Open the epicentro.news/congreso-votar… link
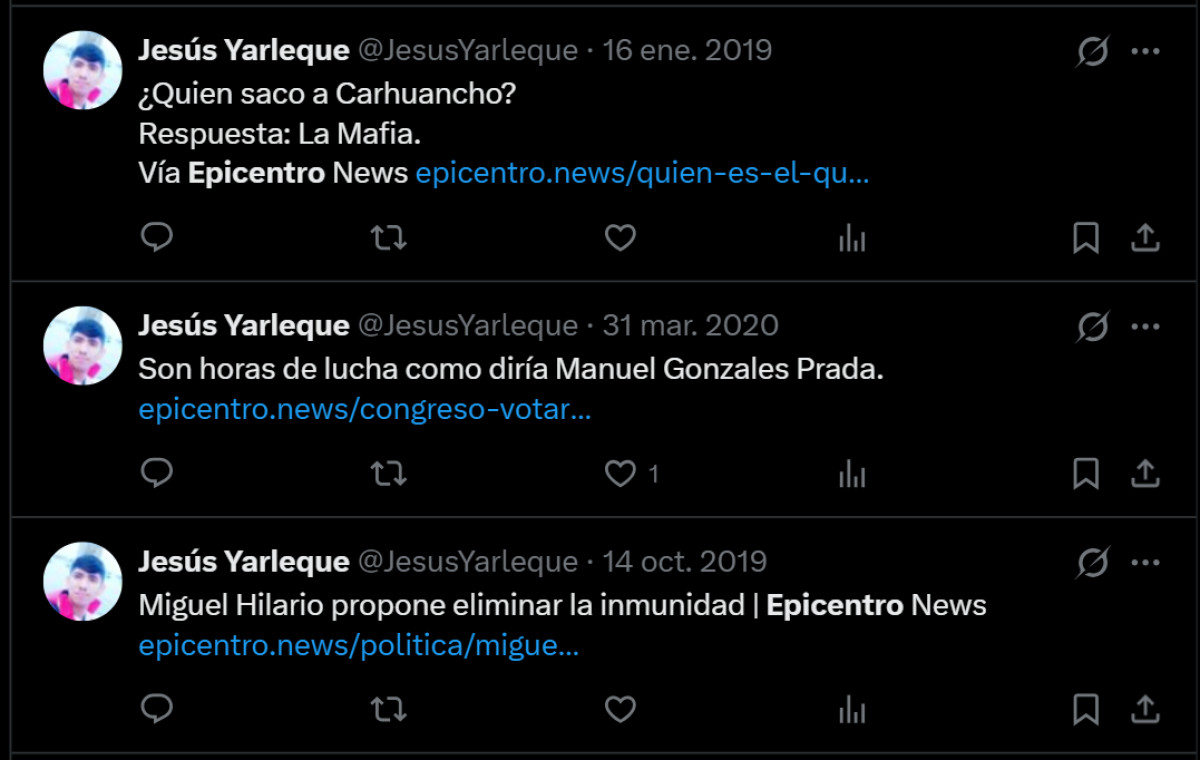This screenshot has width=1200, height=760. click(365, 410)
